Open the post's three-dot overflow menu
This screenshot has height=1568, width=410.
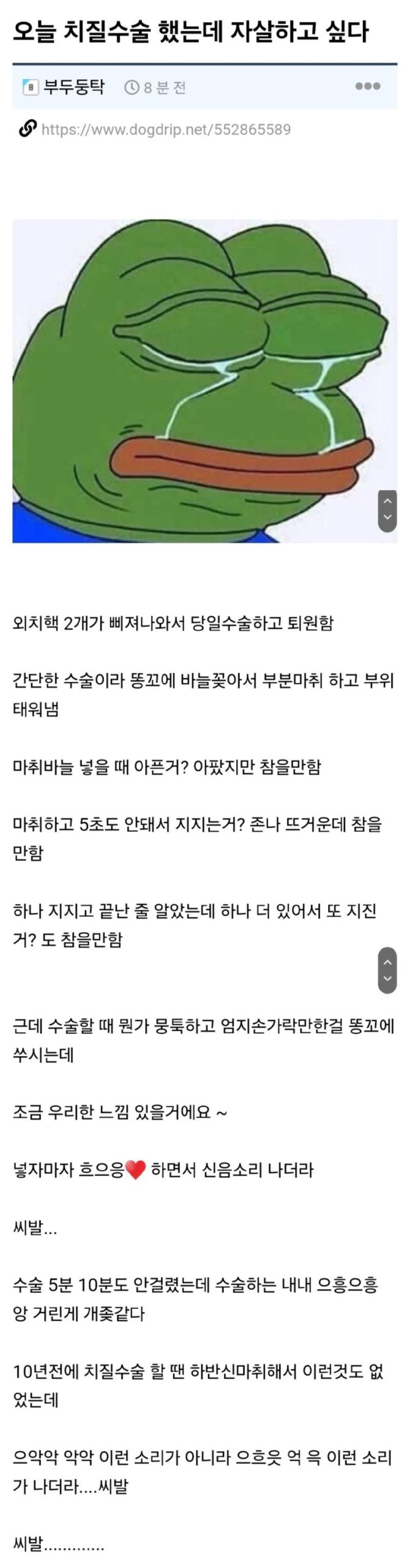pos(368,86)
